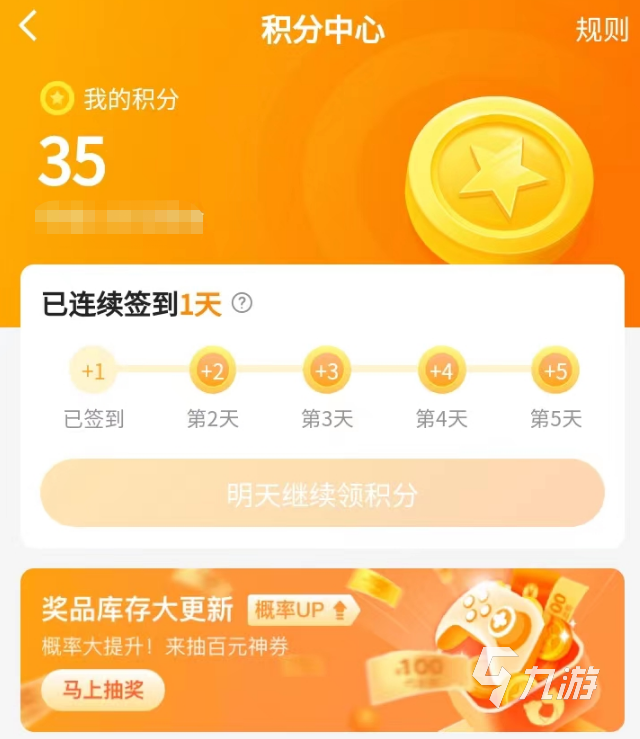Tap the 明天继续领积分 button
Viewport: 640px width, 739px height.
coord(322,494)
